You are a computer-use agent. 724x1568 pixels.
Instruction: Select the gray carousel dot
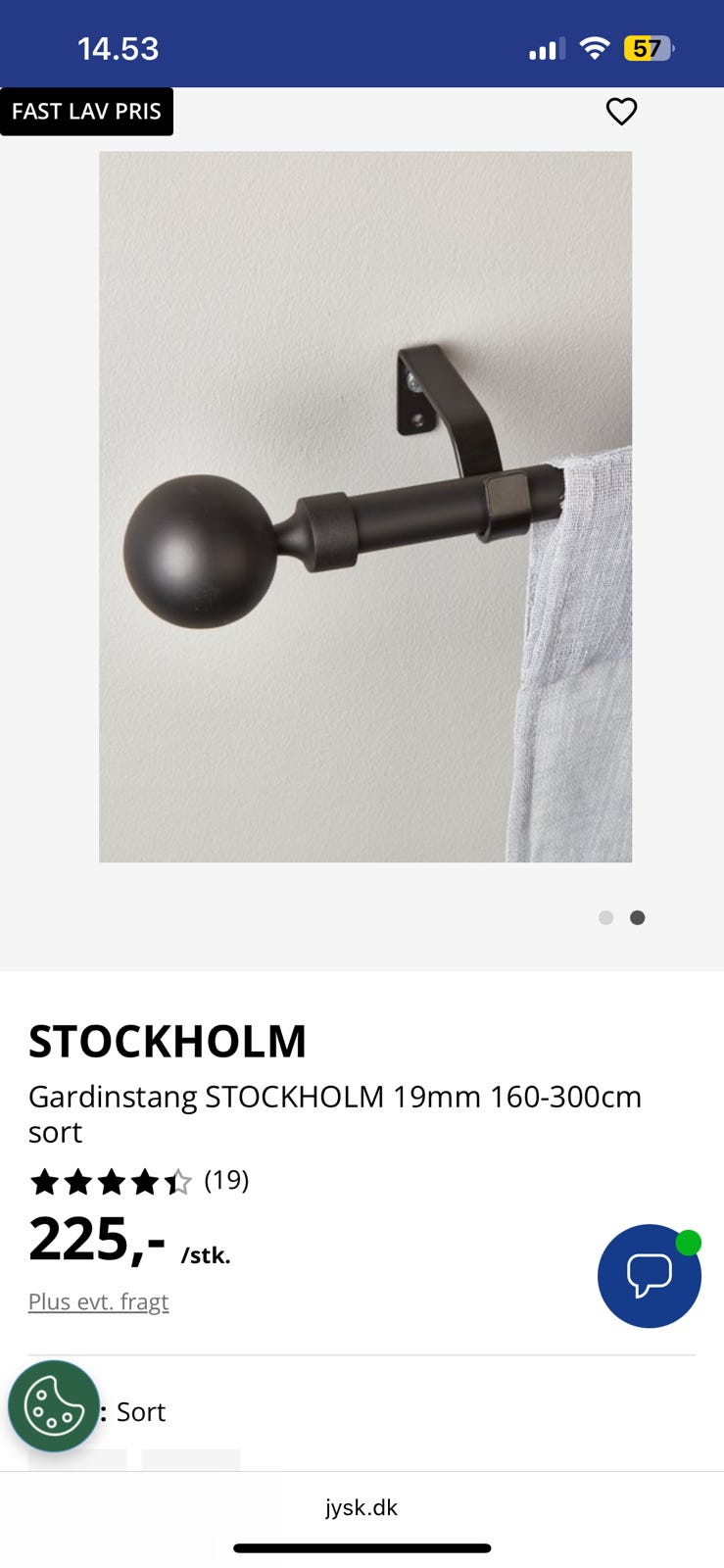pyautogui.click(x=605, y=917)
